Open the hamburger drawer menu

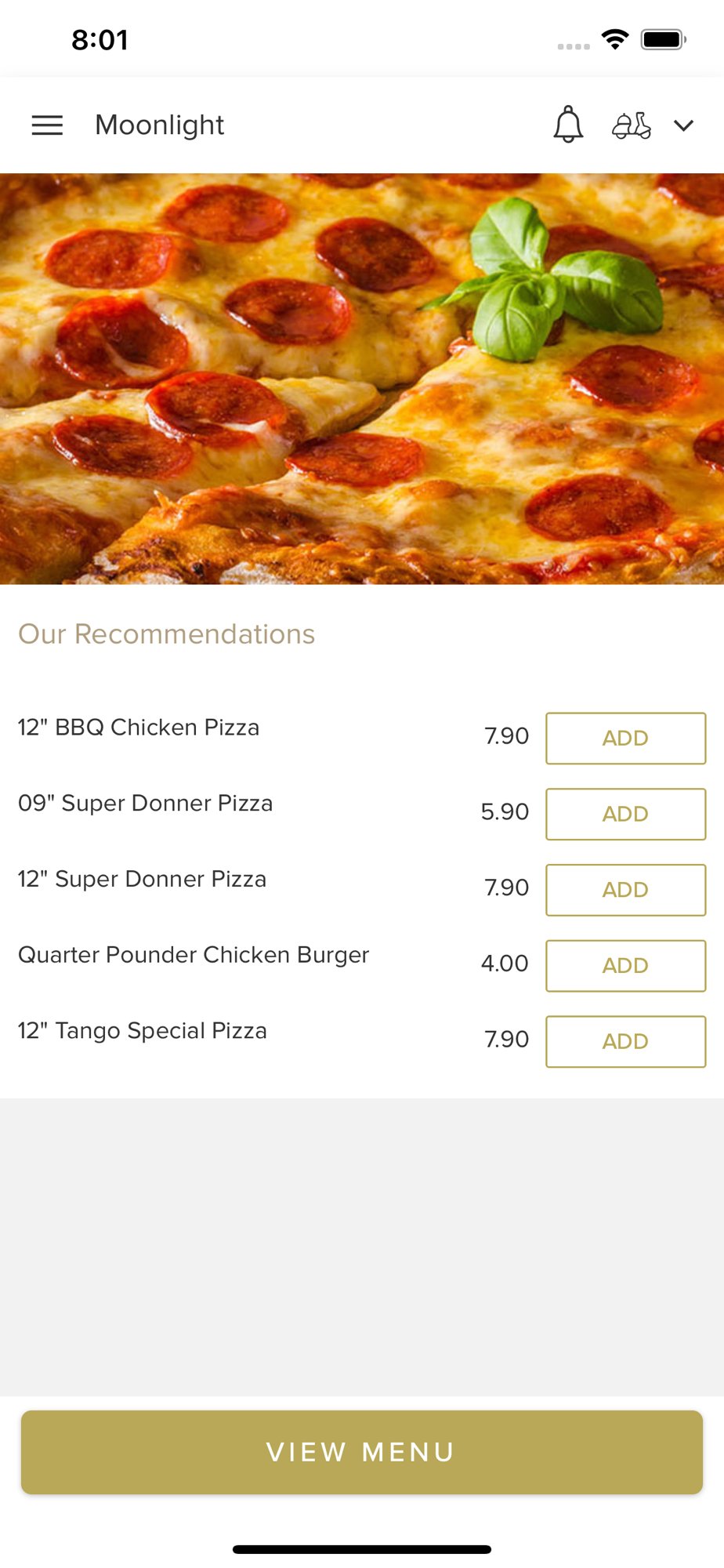click(47, 125)
